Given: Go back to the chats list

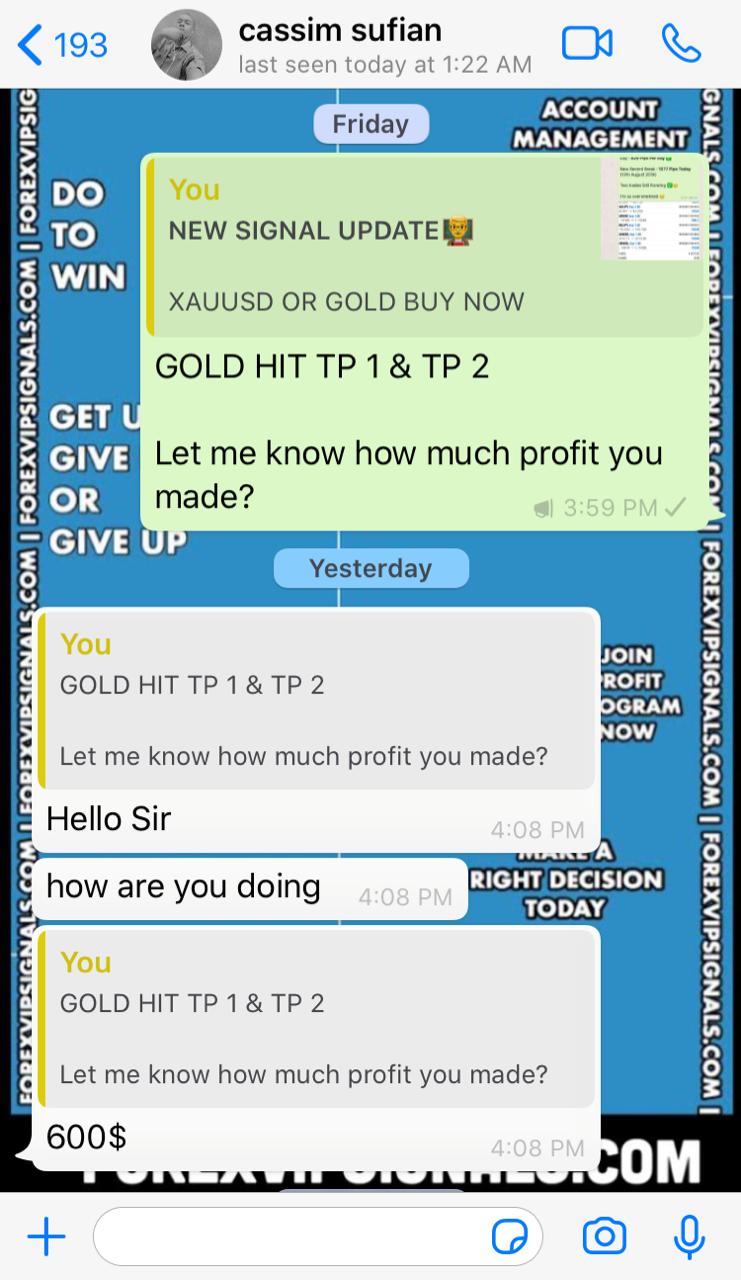Looking at the screenshot, I should click(62, 45).
